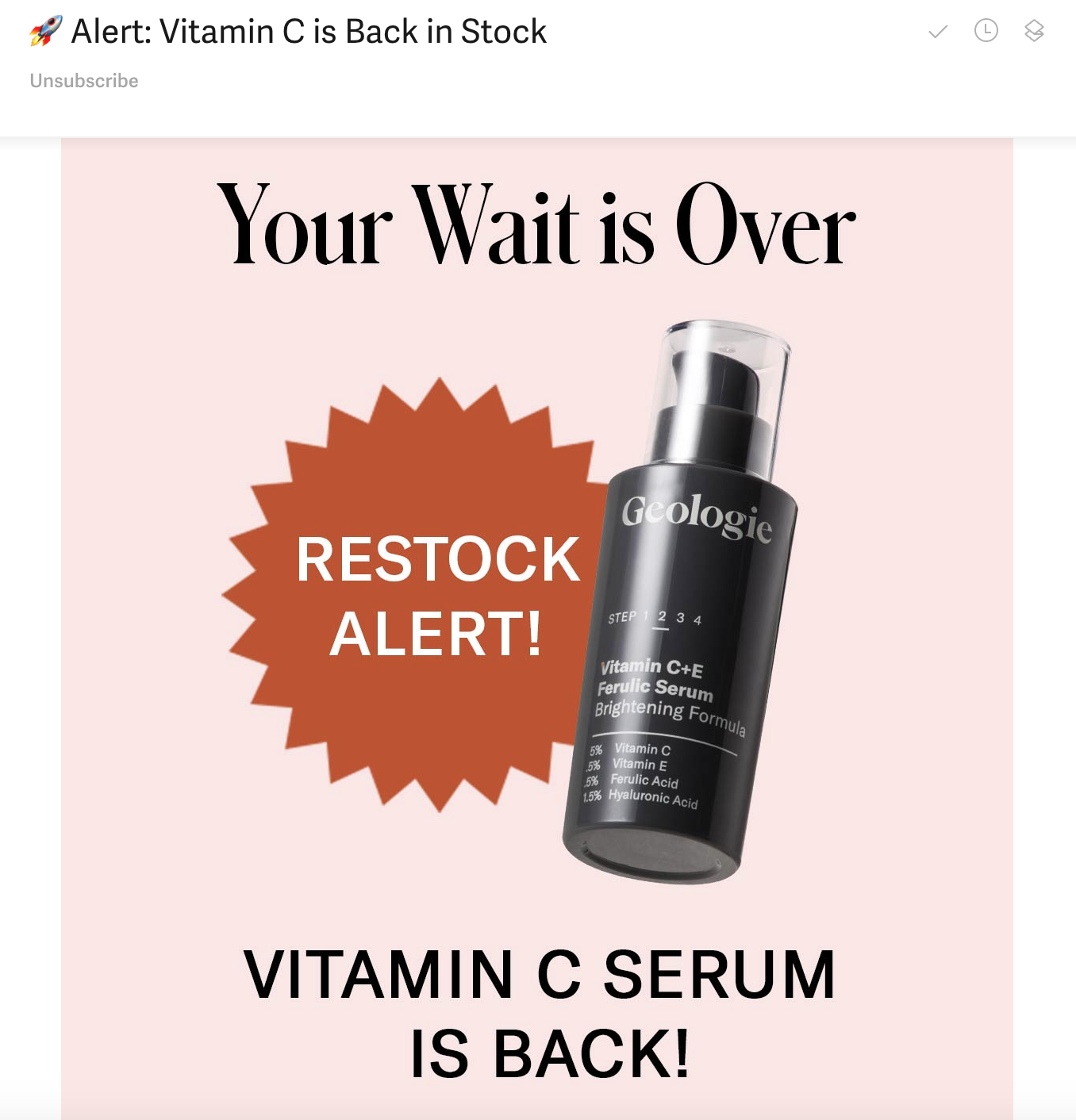1076x1120 pixels.
Task: Tap the layers icon in the header
Action: [1033, 31]
